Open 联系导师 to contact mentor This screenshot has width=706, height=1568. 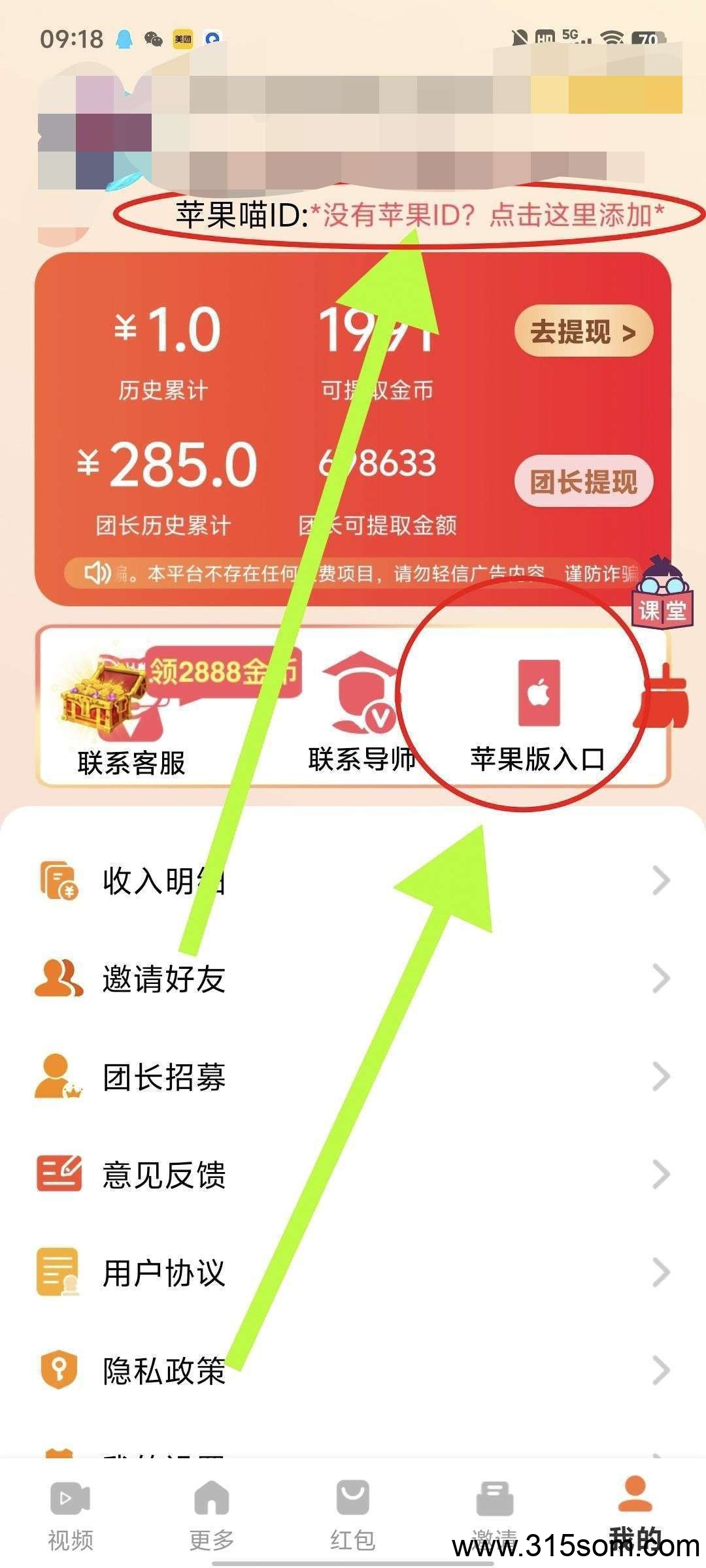point(361,712)
